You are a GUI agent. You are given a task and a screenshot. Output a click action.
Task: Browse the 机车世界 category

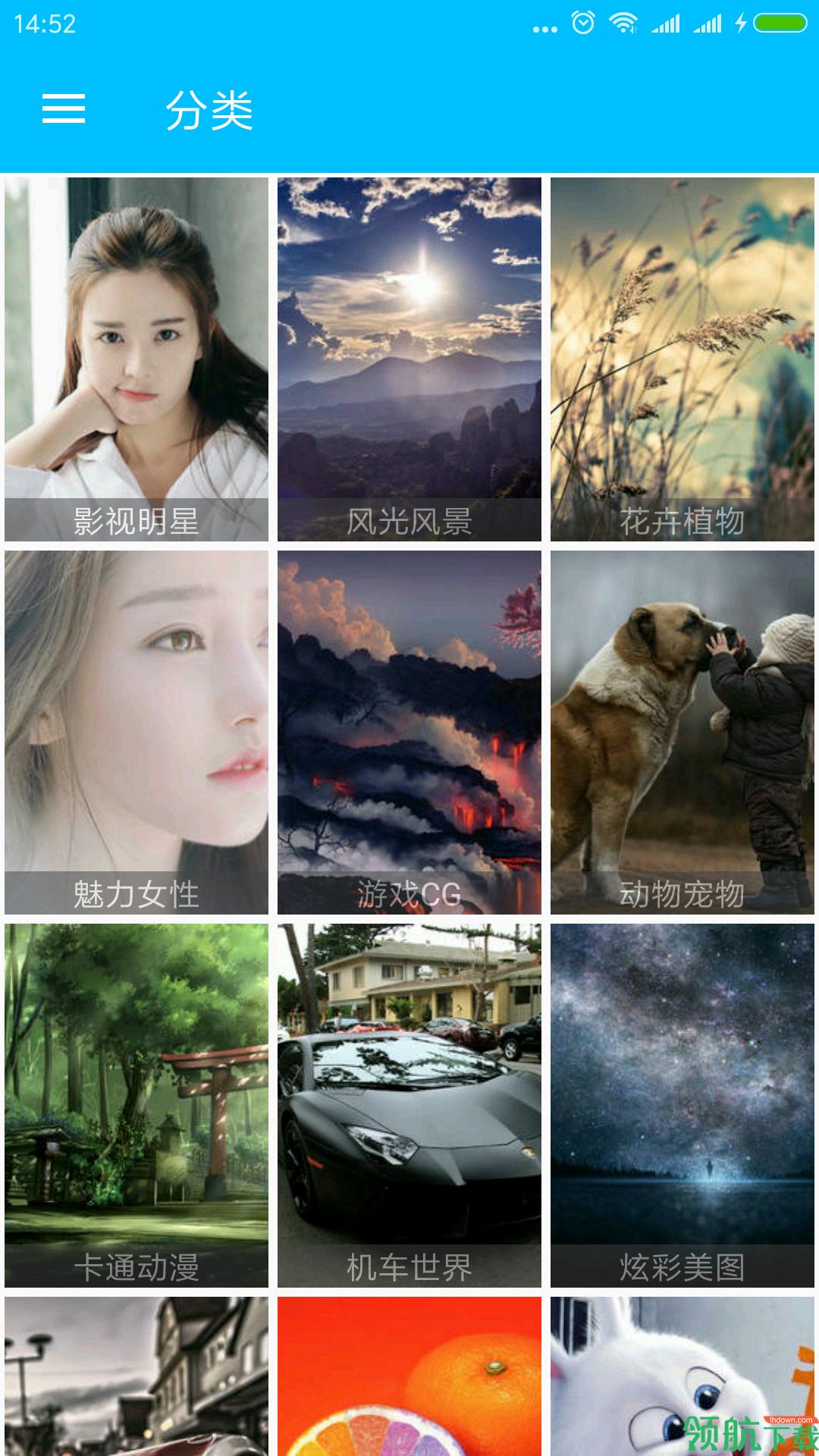(409, 1105)
